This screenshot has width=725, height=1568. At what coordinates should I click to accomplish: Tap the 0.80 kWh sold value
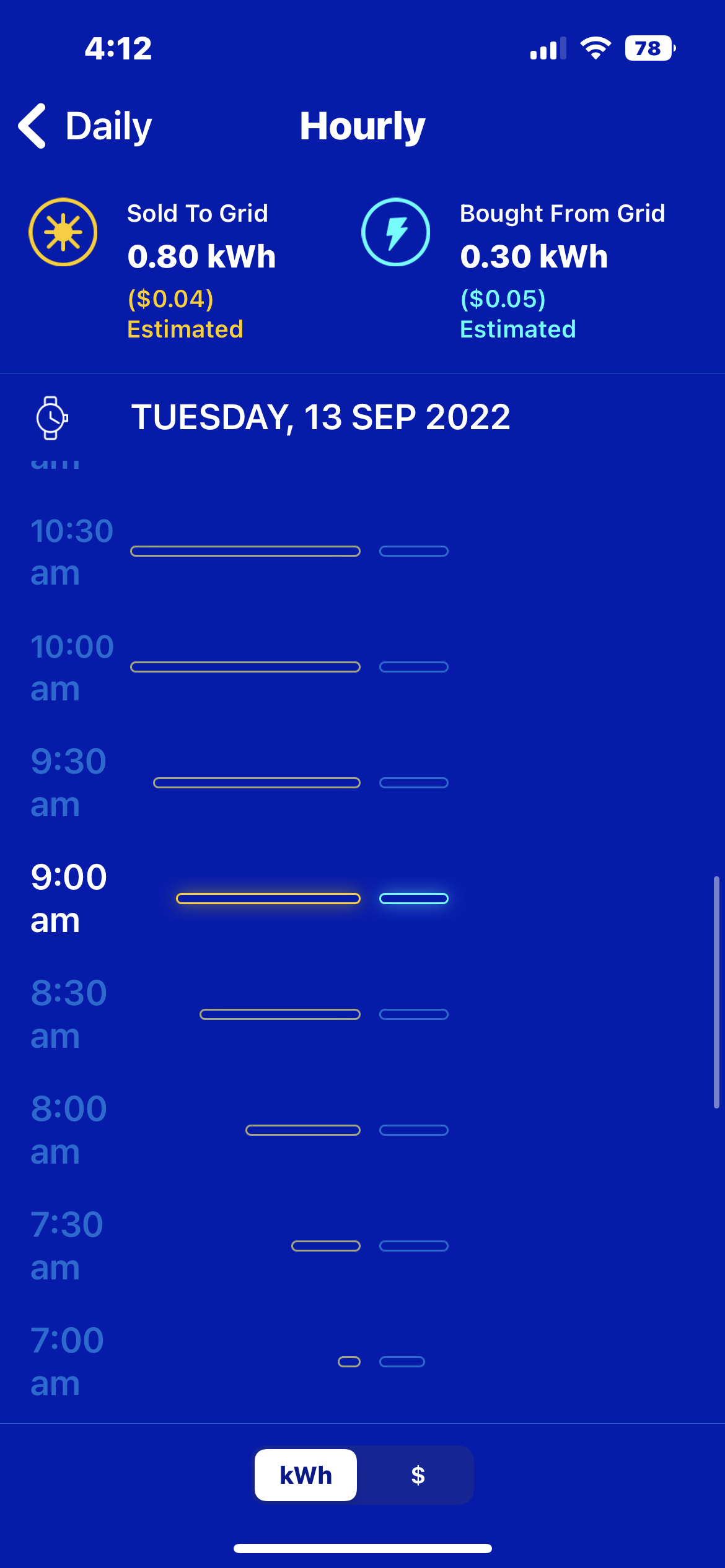click(201, 256)
